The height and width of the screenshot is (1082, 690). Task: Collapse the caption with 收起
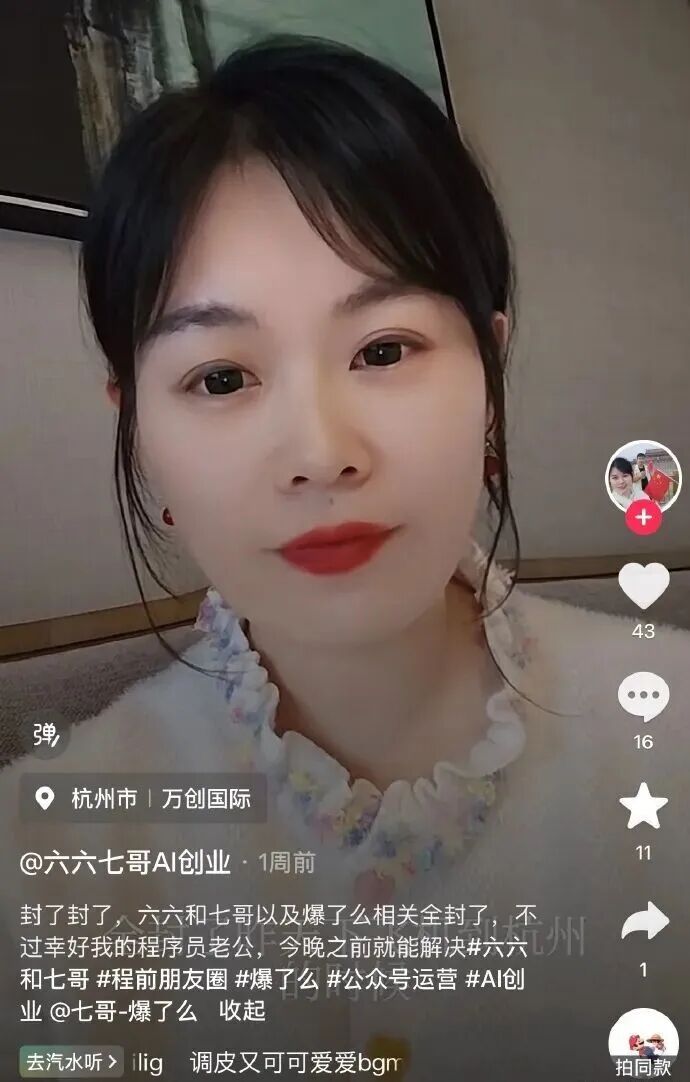click(x=242, y=1010)
